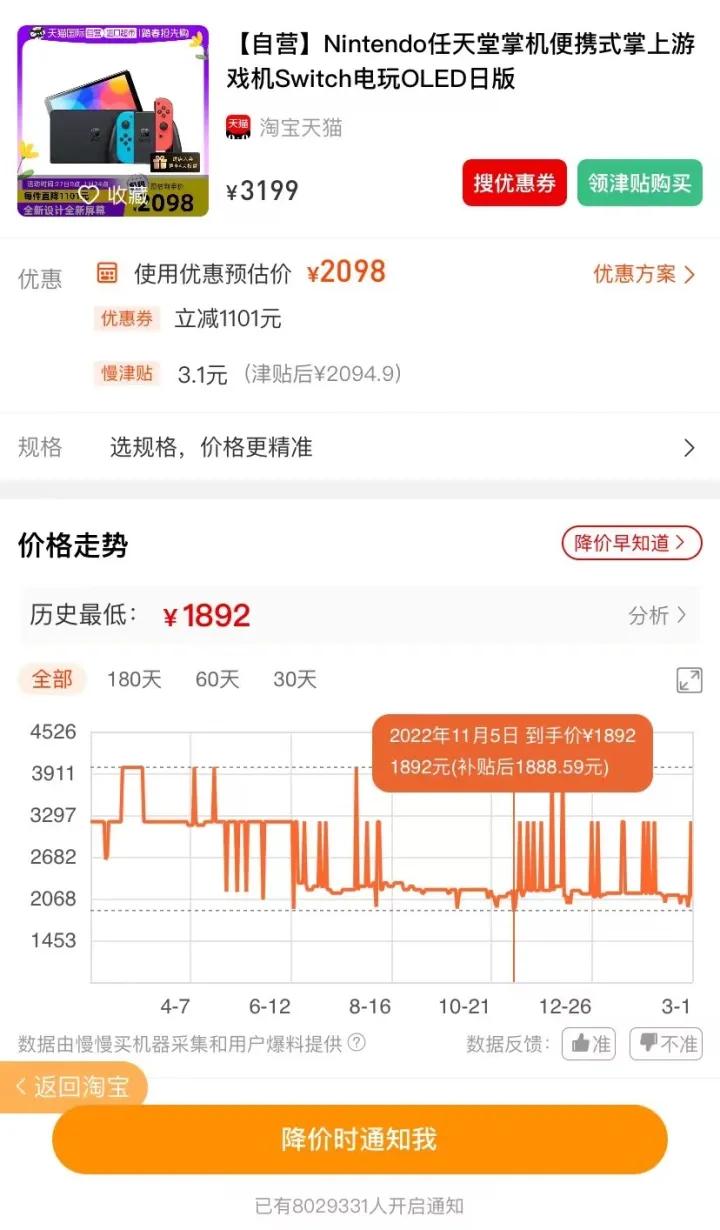Screen dimensions: 720x1230
Task: Tap the back arrow on 返回淘宝
Action: [22, 1087]
